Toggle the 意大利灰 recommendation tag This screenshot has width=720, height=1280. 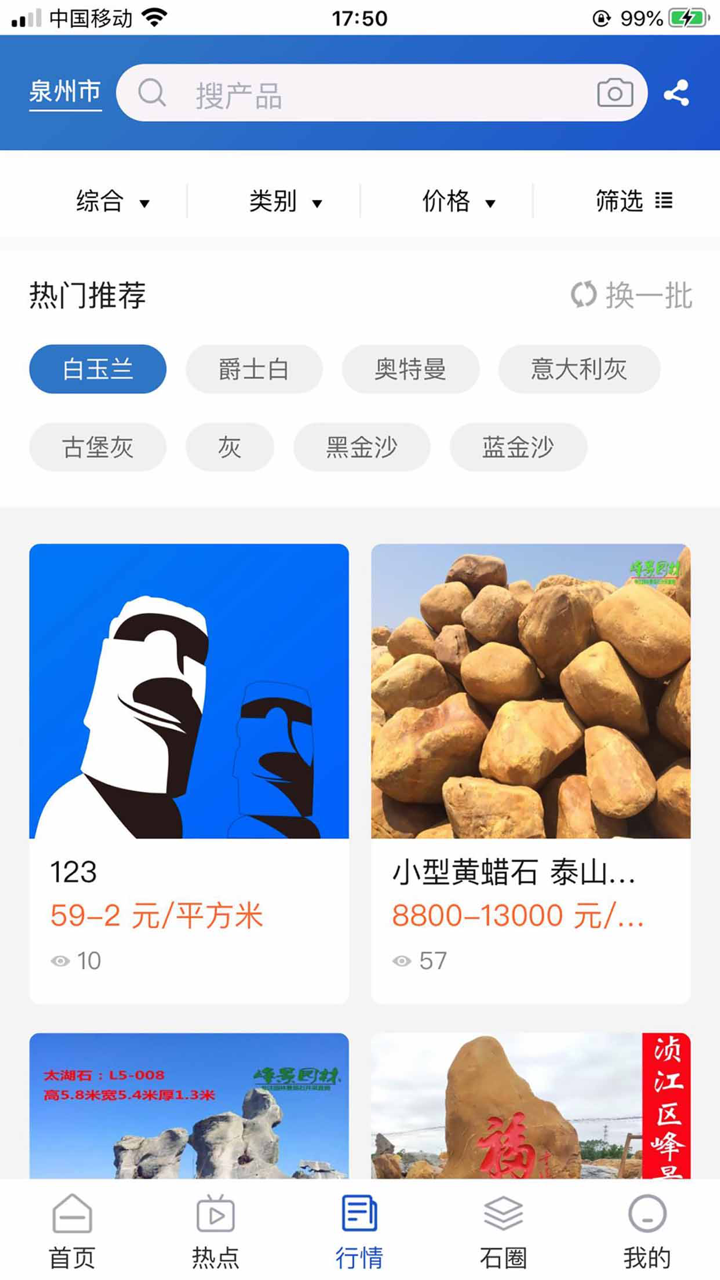(578, 369)
